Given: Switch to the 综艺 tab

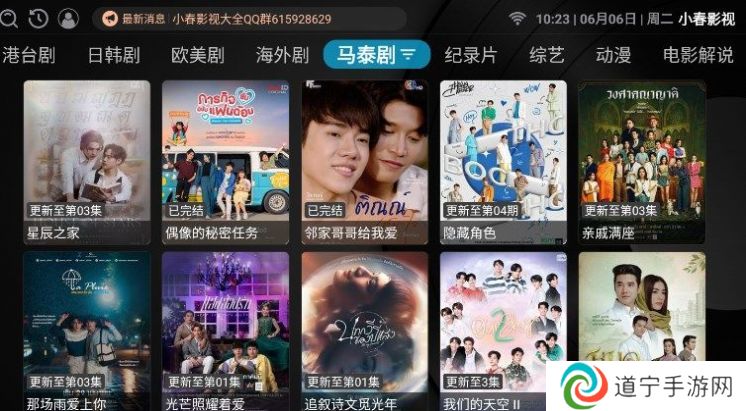Looking at the screenshot, I should [547, 56].
